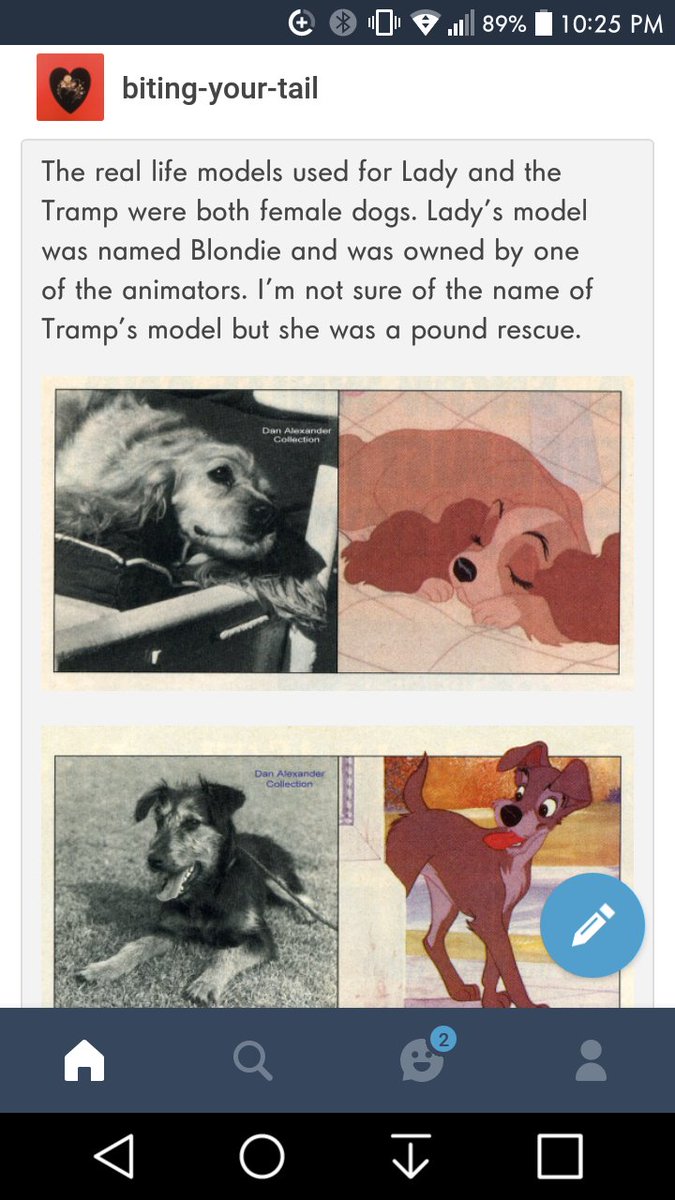Image resolution: width=675 pixels, height=1200 pixels.
Task: Open the biting-your-tail username link
Action: tap(220, 88)
